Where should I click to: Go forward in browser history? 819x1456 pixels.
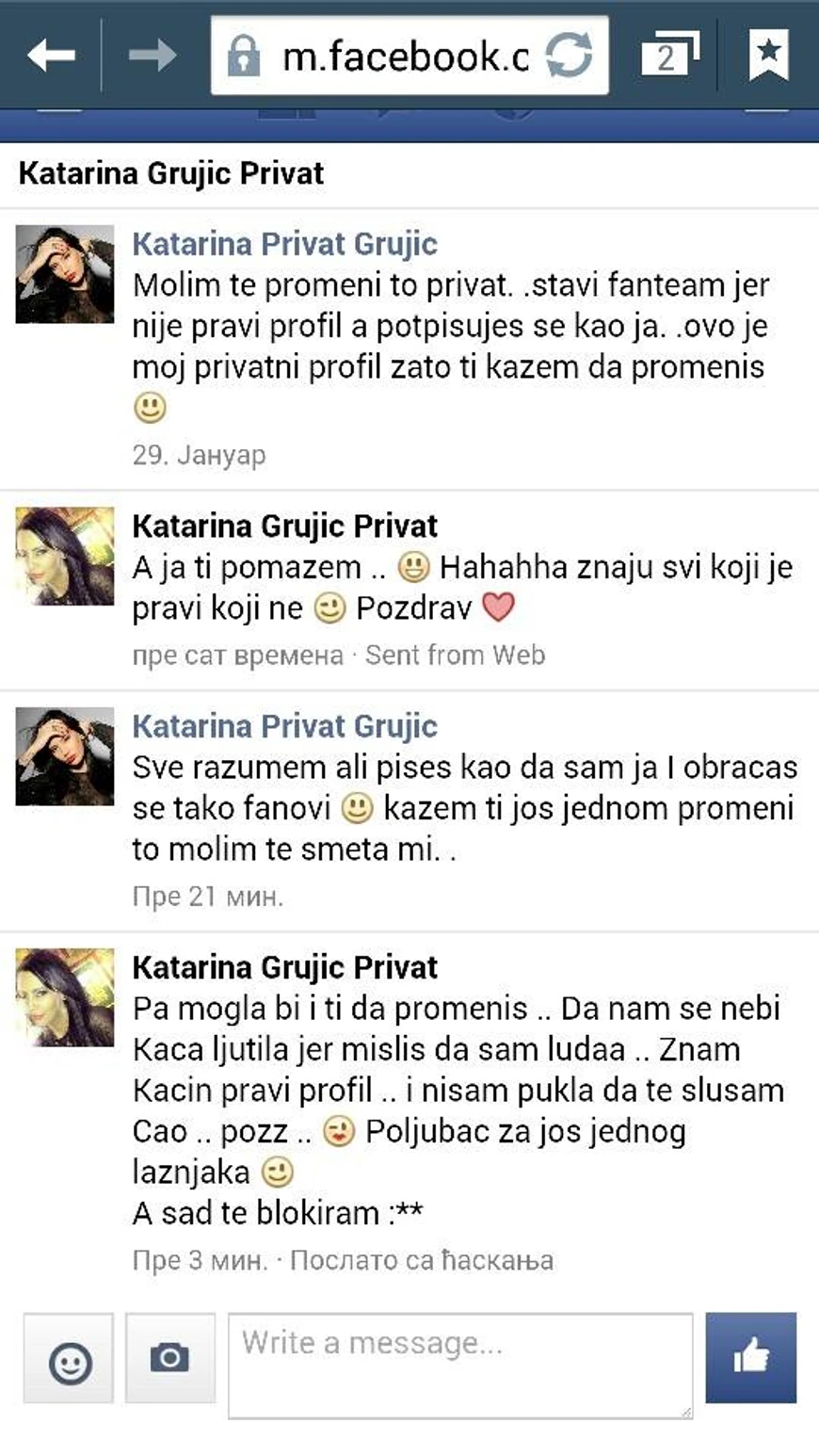(x=152, y=57)
